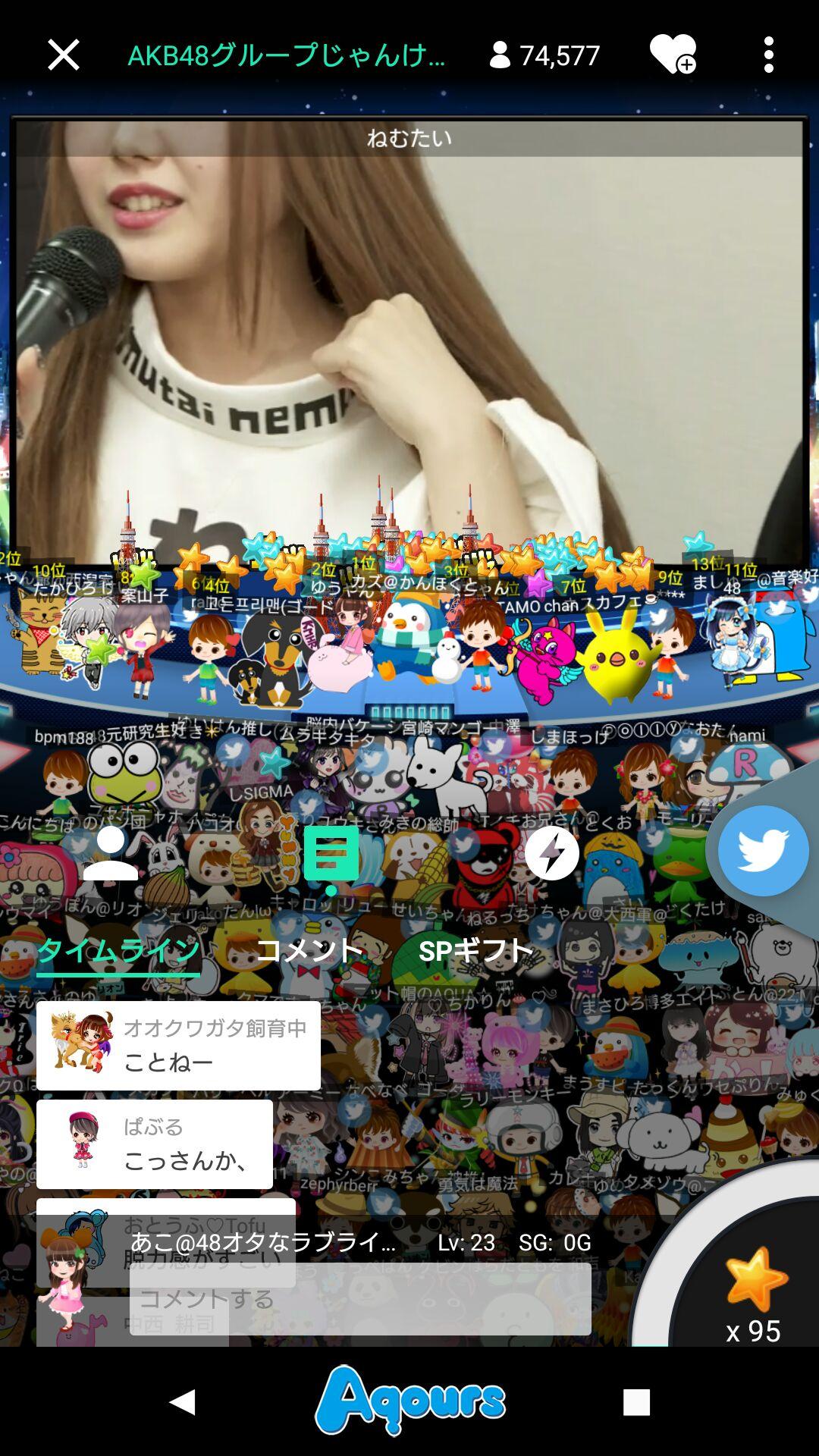The height and width of the screenshot is (1456, 819).
Task: Toggle follow with the heart-plus icon
Action: click(673, 54)
